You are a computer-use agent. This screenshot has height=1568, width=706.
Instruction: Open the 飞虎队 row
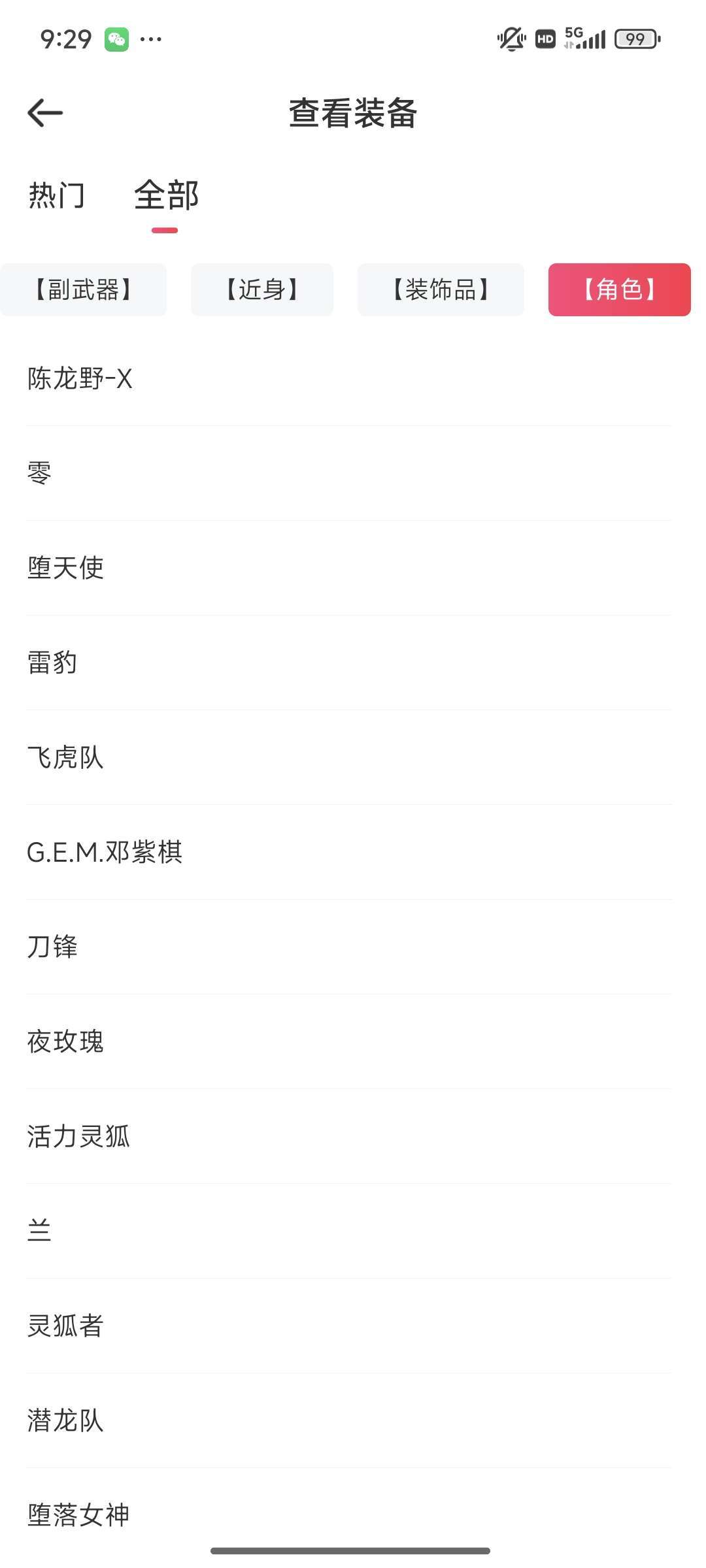pyautogui.click(x=349, y=757)
